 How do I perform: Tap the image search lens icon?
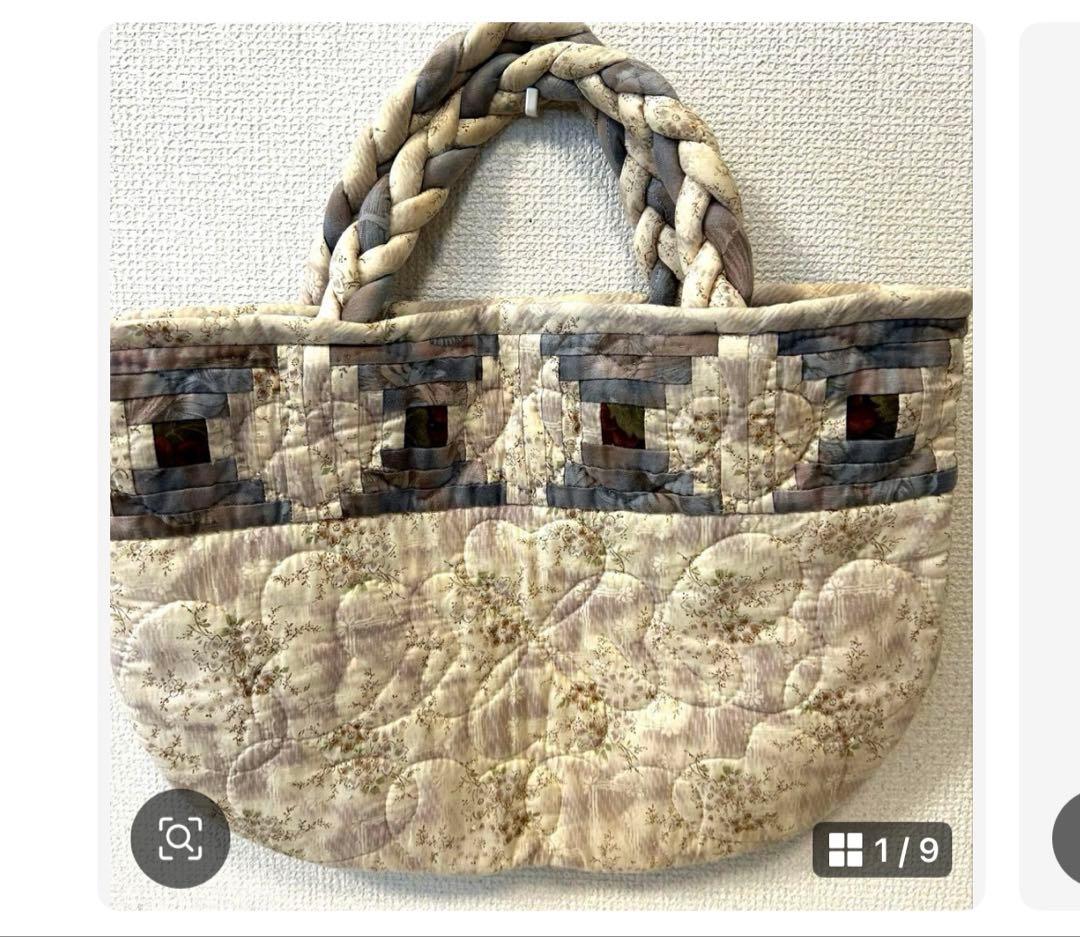180,838
